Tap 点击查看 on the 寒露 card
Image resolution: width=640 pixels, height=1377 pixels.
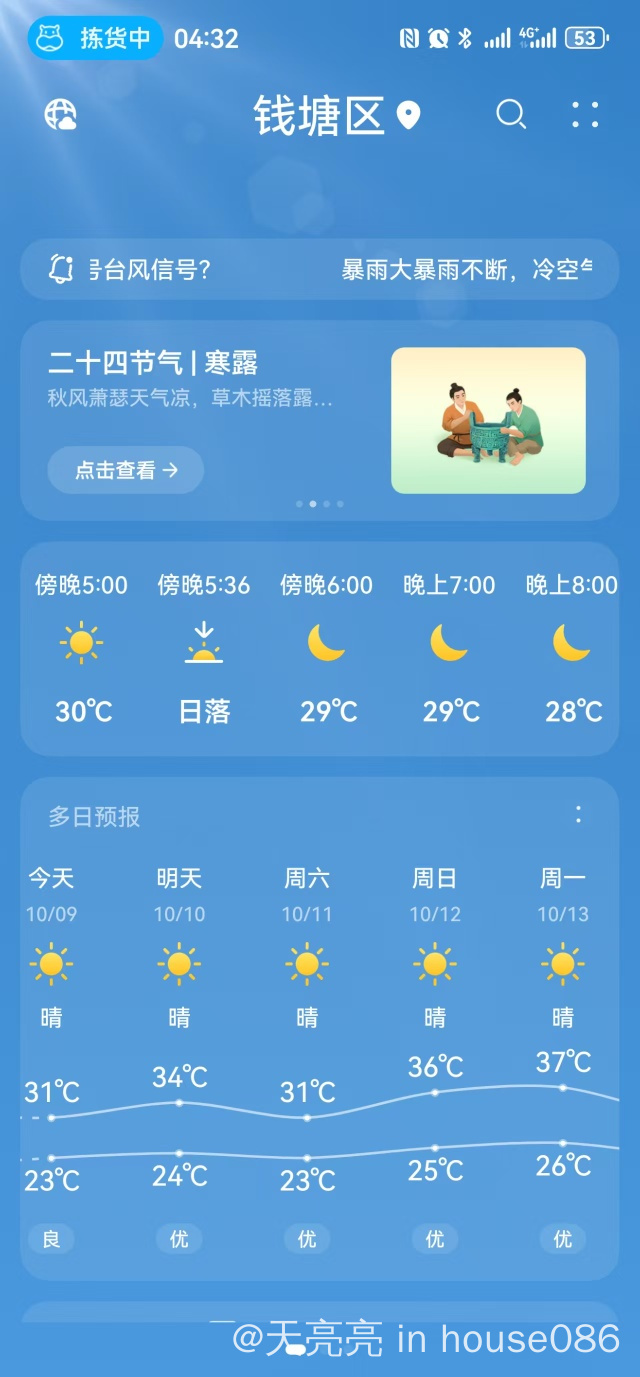click(x=126, y=470)
